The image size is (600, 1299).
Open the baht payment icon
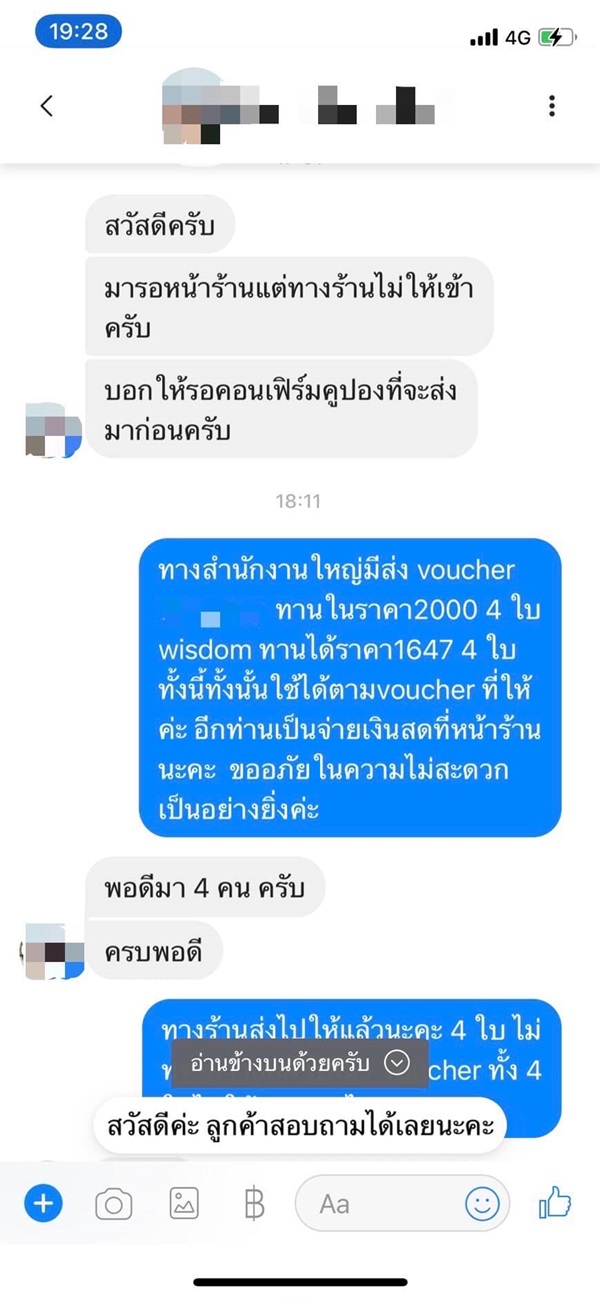point(254,1205)
